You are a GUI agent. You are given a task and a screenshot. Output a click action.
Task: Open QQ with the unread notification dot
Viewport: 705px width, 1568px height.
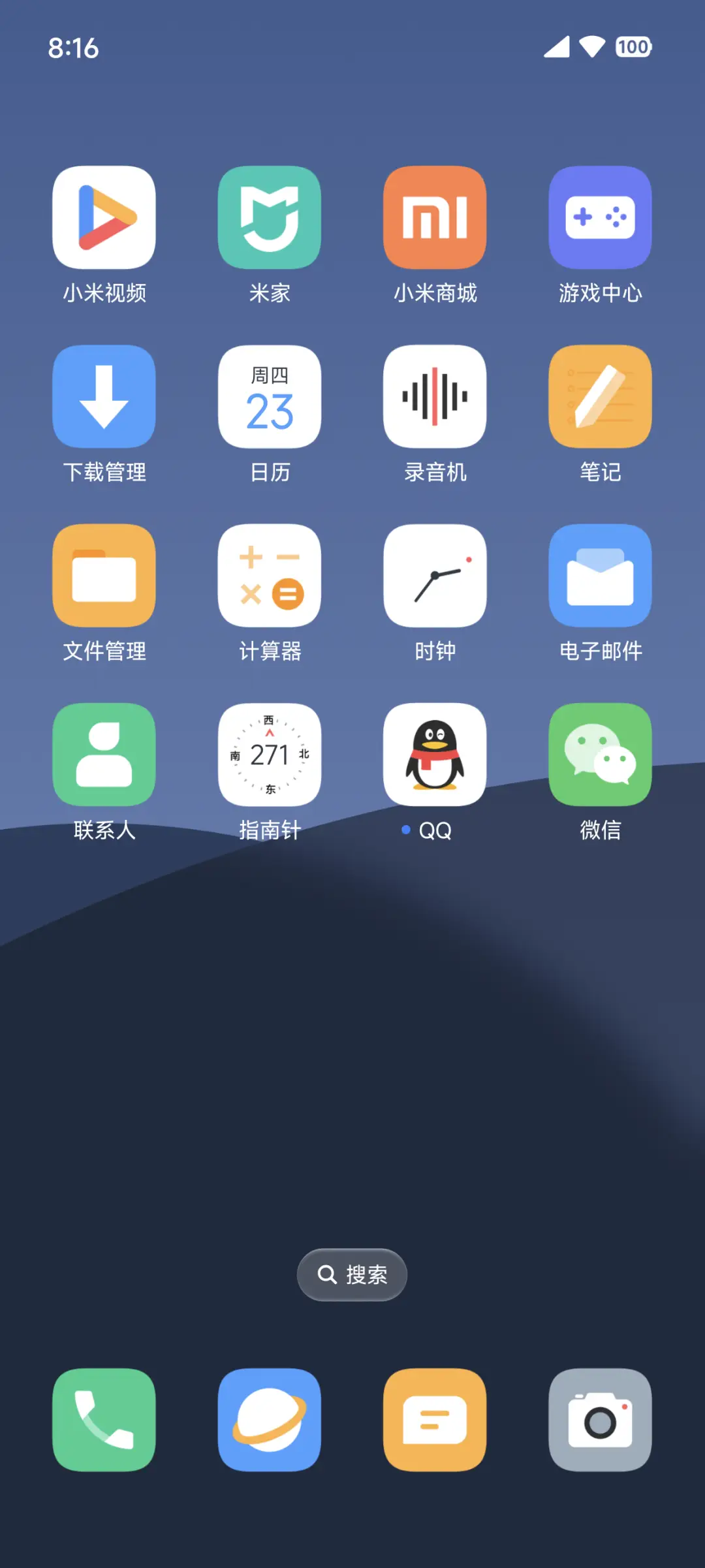click(435, 754)
